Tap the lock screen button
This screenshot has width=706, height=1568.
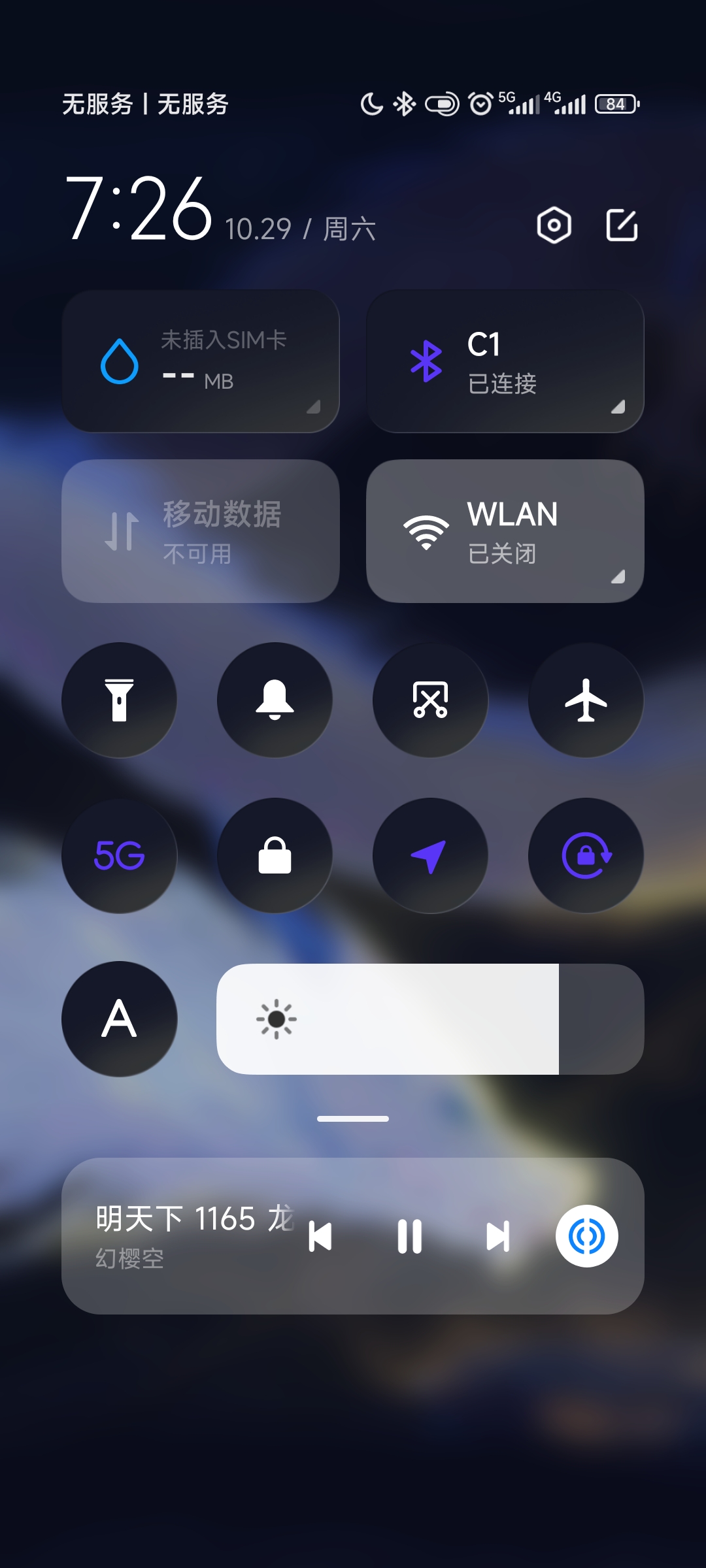[x=275, y=855]
